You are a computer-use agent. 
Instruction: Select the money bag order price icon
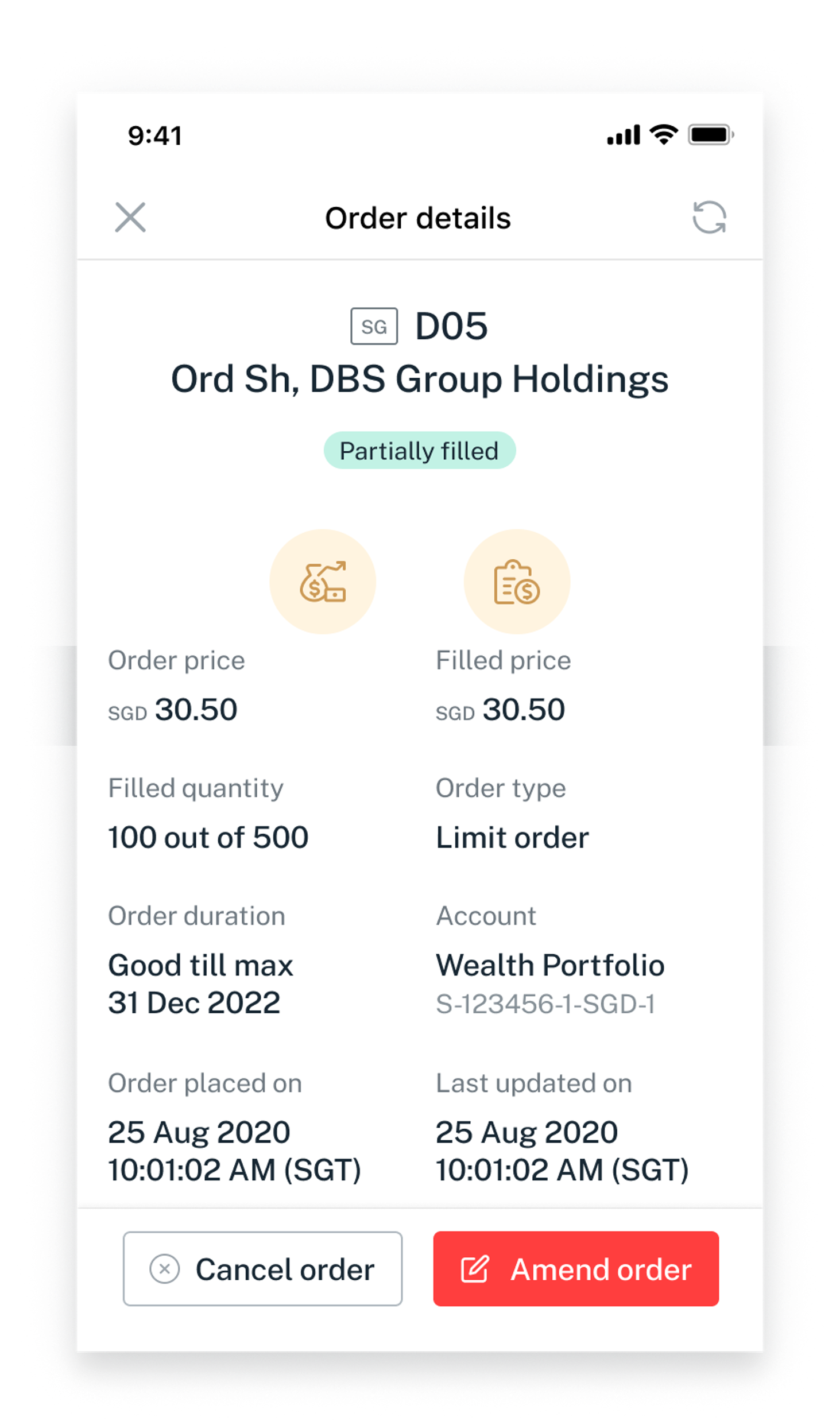(x=323, y=582)
